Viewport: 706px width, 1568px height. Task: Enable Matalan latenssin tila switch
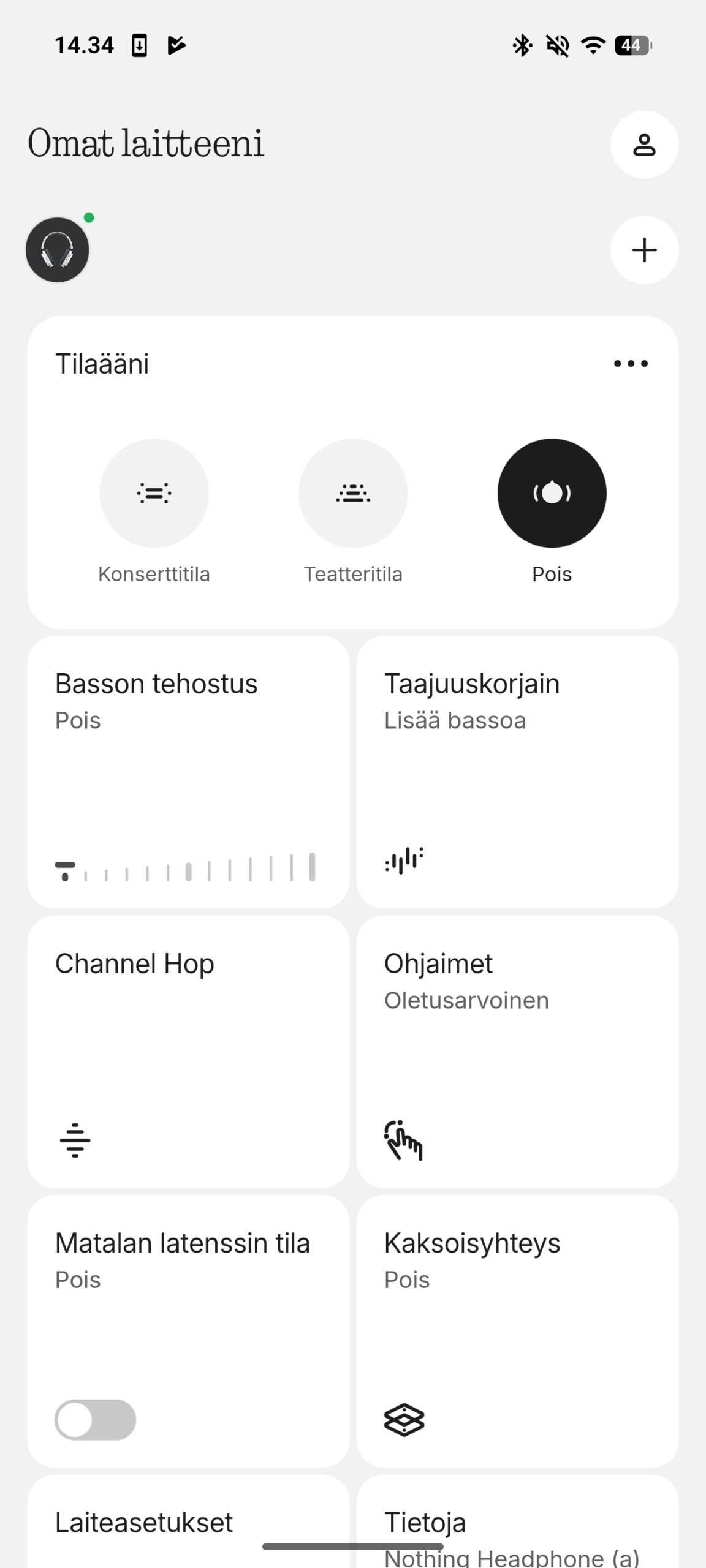pyautogui.click(x=96, y=1420)
